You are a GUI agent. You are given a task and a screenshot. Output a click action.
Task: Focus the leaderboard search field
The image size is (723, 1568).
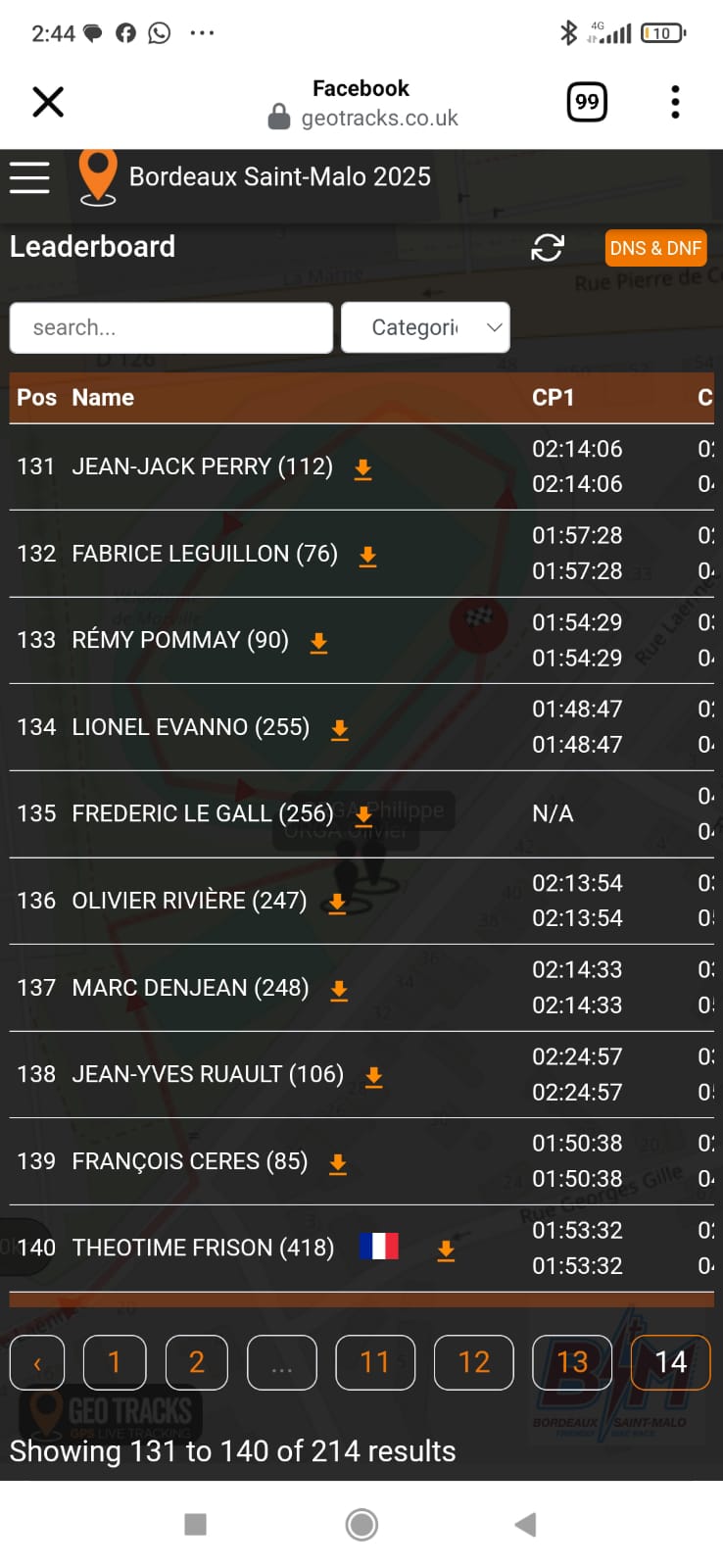[171, 327]
